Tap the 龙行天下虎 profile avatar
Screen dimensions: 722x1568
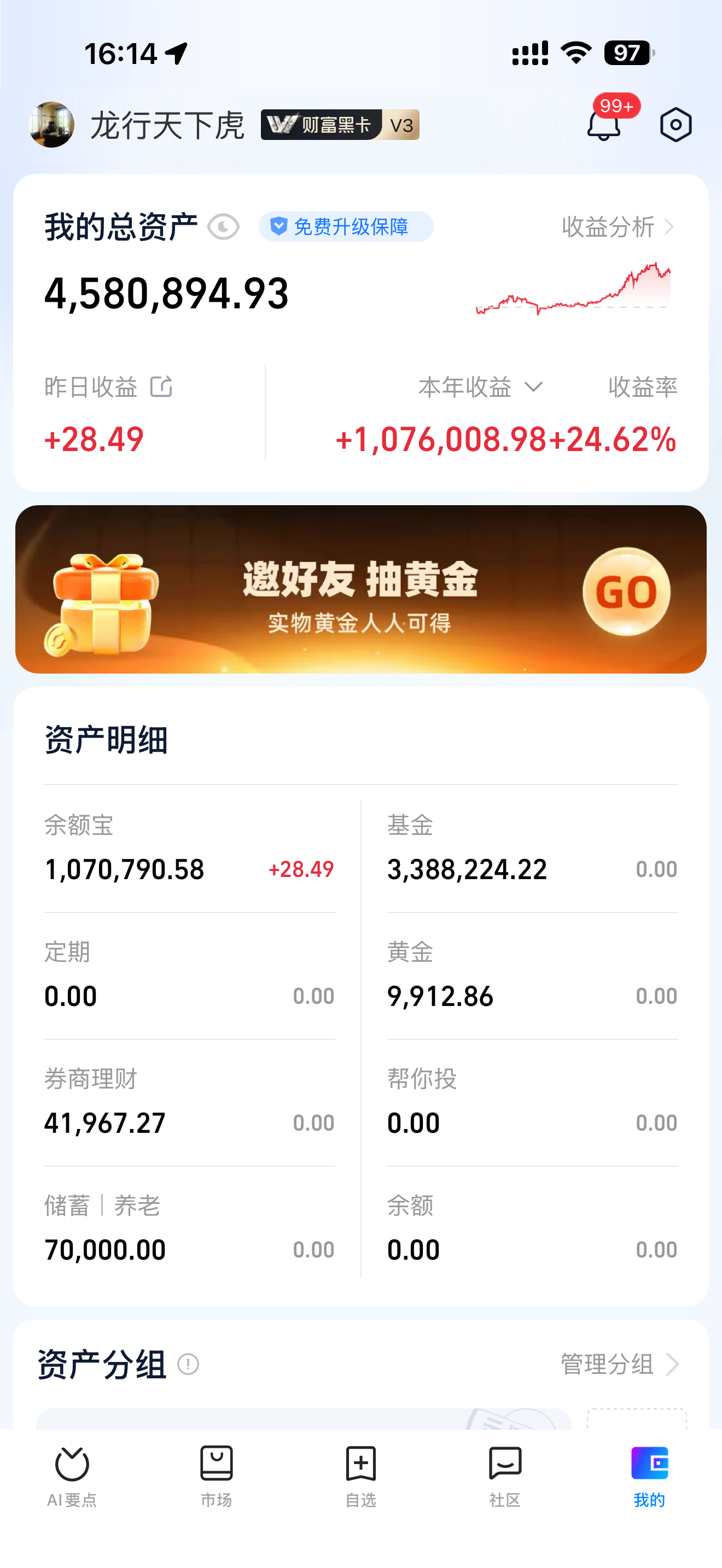tap(52, 125)
